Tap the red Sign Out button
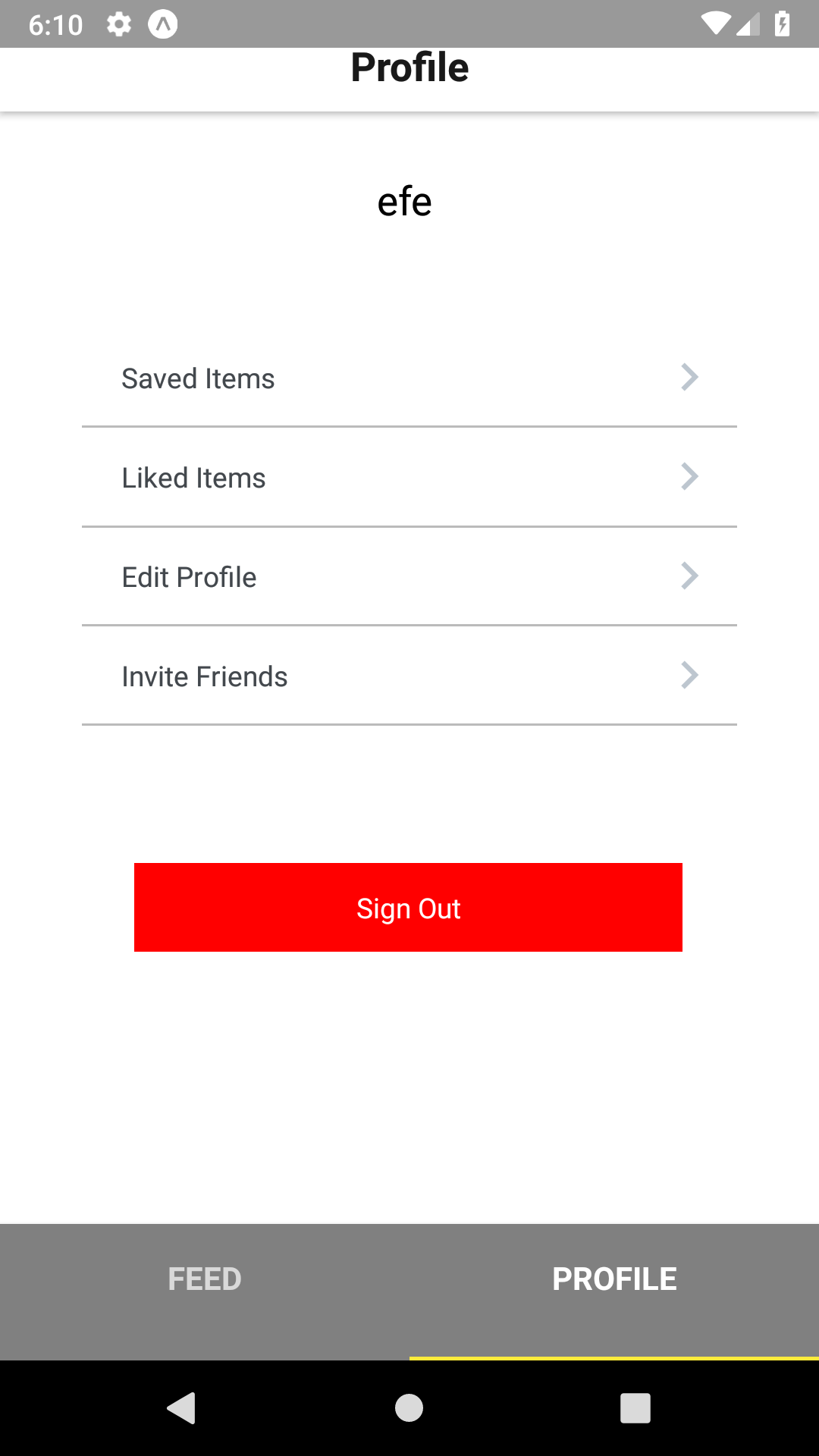Image resolution: width=819 pixels, height=1456 pixels. click(x=408, y=907)
